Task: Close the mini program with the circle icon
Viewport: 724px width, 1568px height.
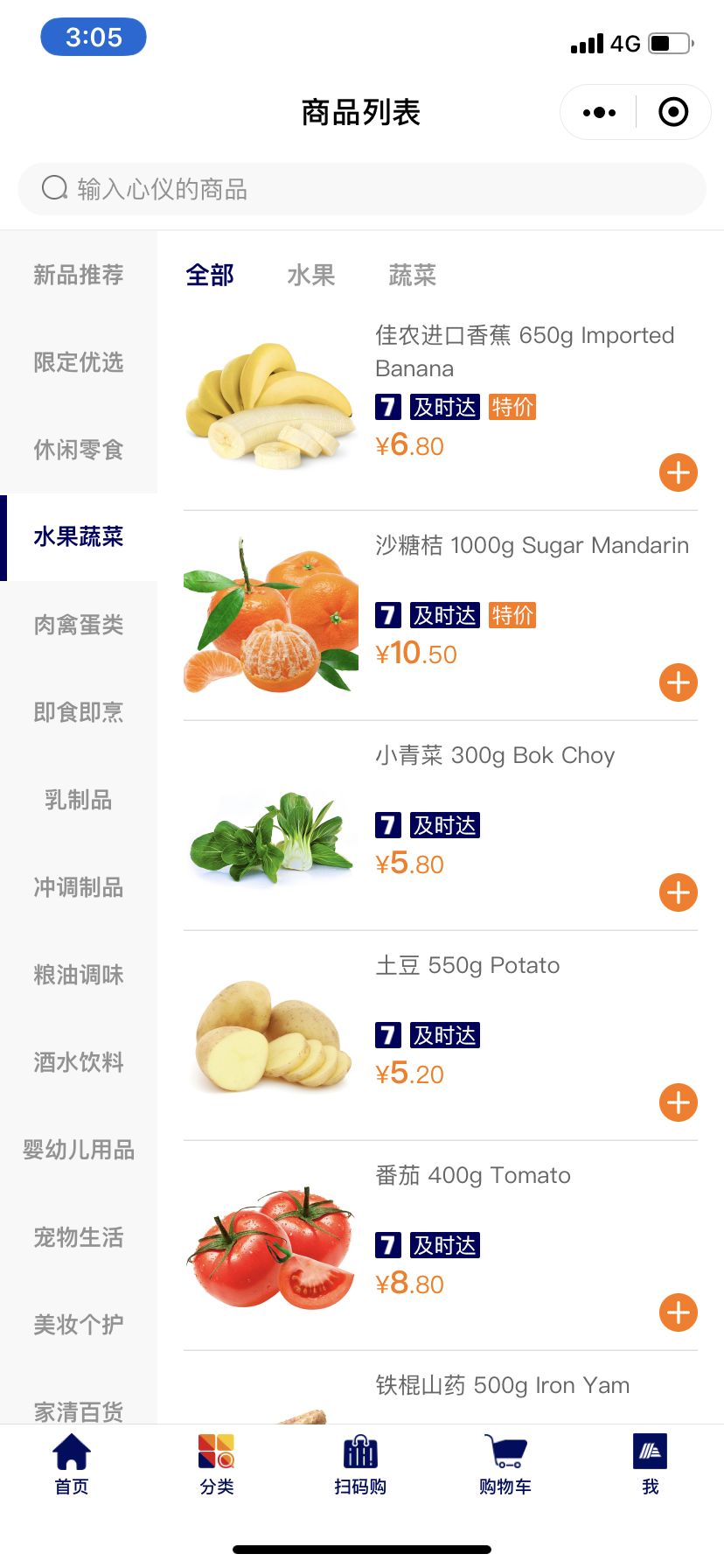Action: pos(673,113)
